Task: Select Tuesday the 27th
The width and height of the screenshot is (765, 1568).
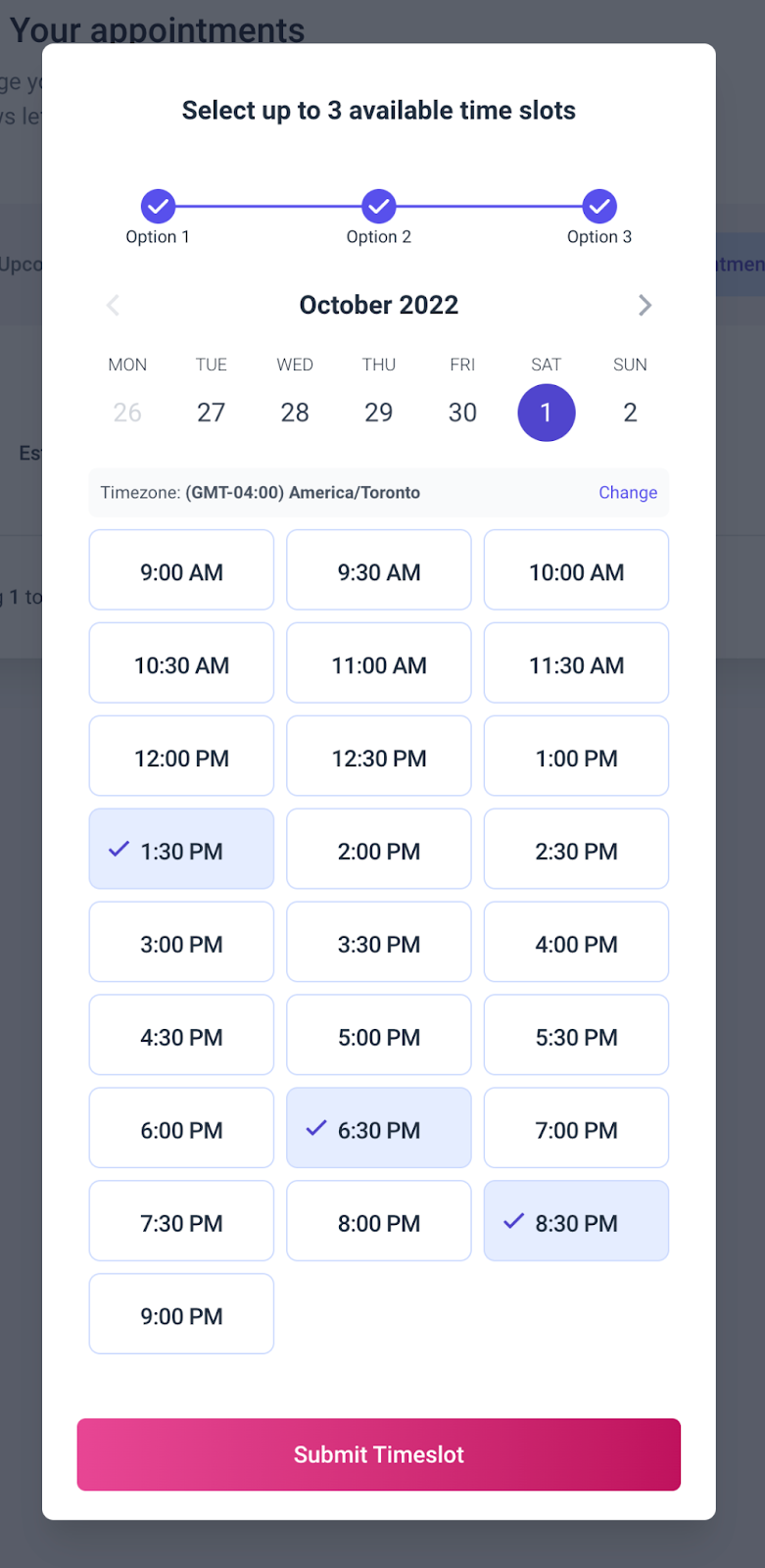Action: coord(212,413)
